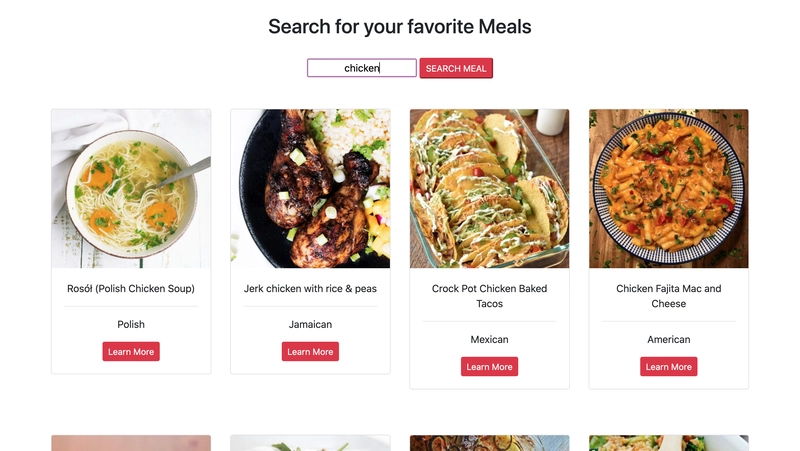Learn more about Rosół Polish Chicken Soup
Viewport: 800px width, 451px height.
point(131,352)
